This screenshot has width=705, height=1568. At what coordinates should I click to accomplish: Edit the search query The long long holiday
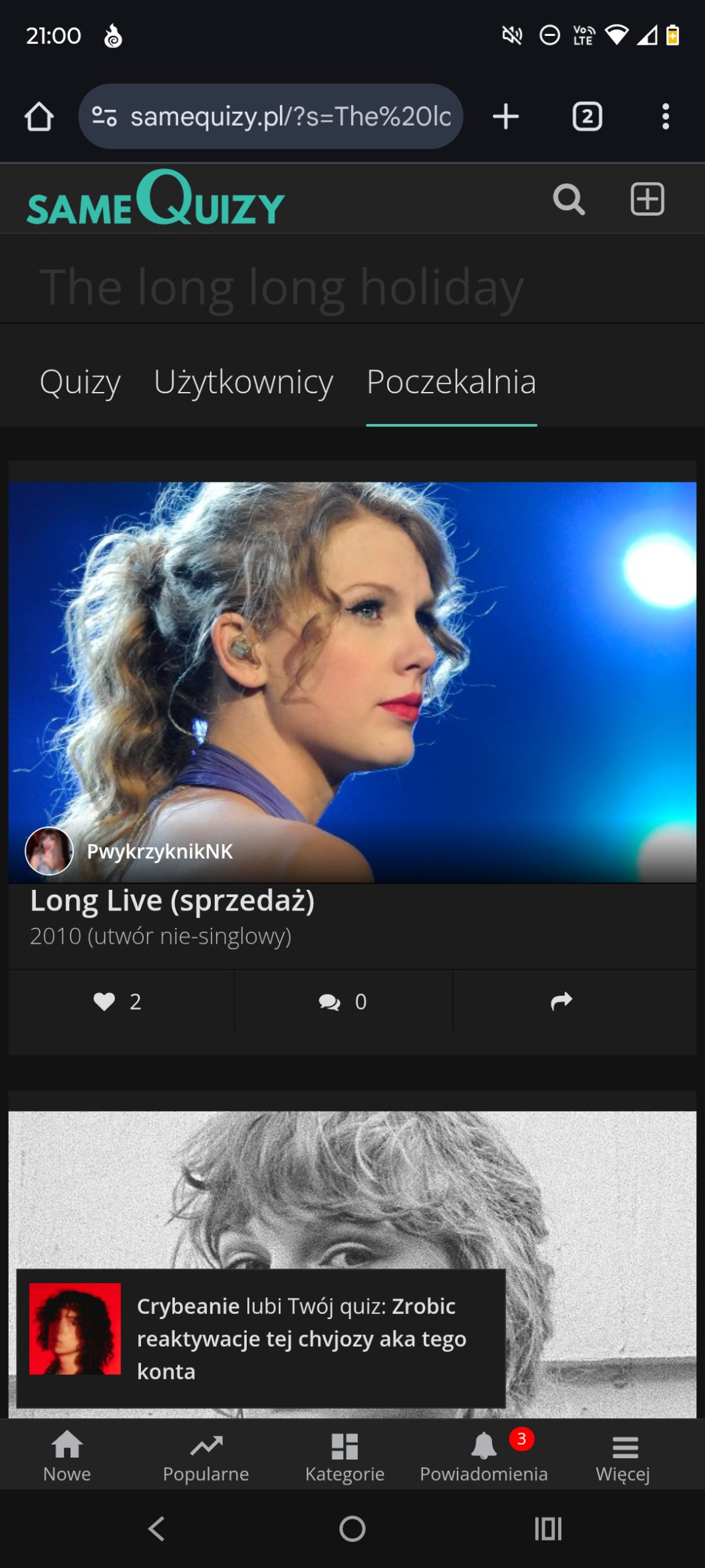point(282,288)
